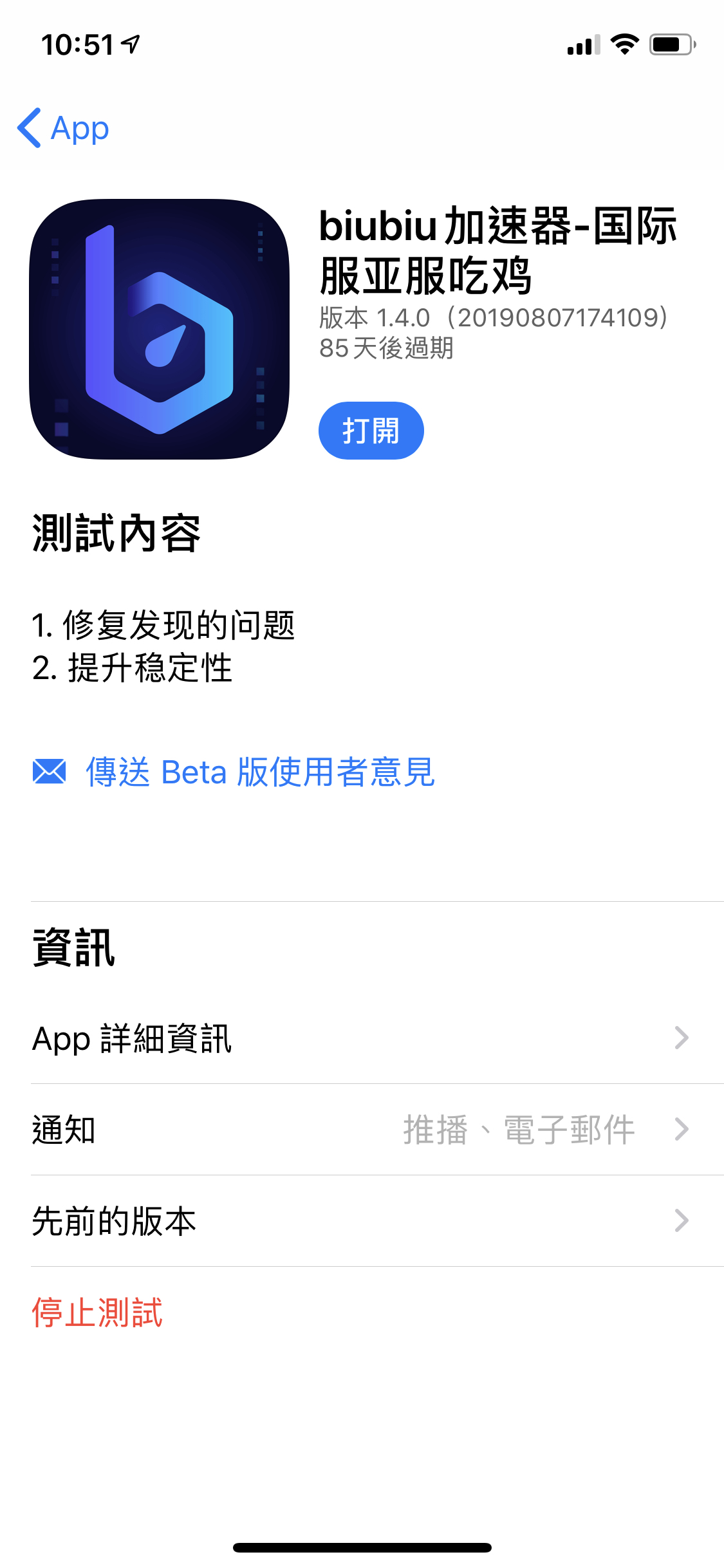Screen dimensions: 724x1568
Task: Tap the biubiu 加速器 app icon
Action: [160, 330]
